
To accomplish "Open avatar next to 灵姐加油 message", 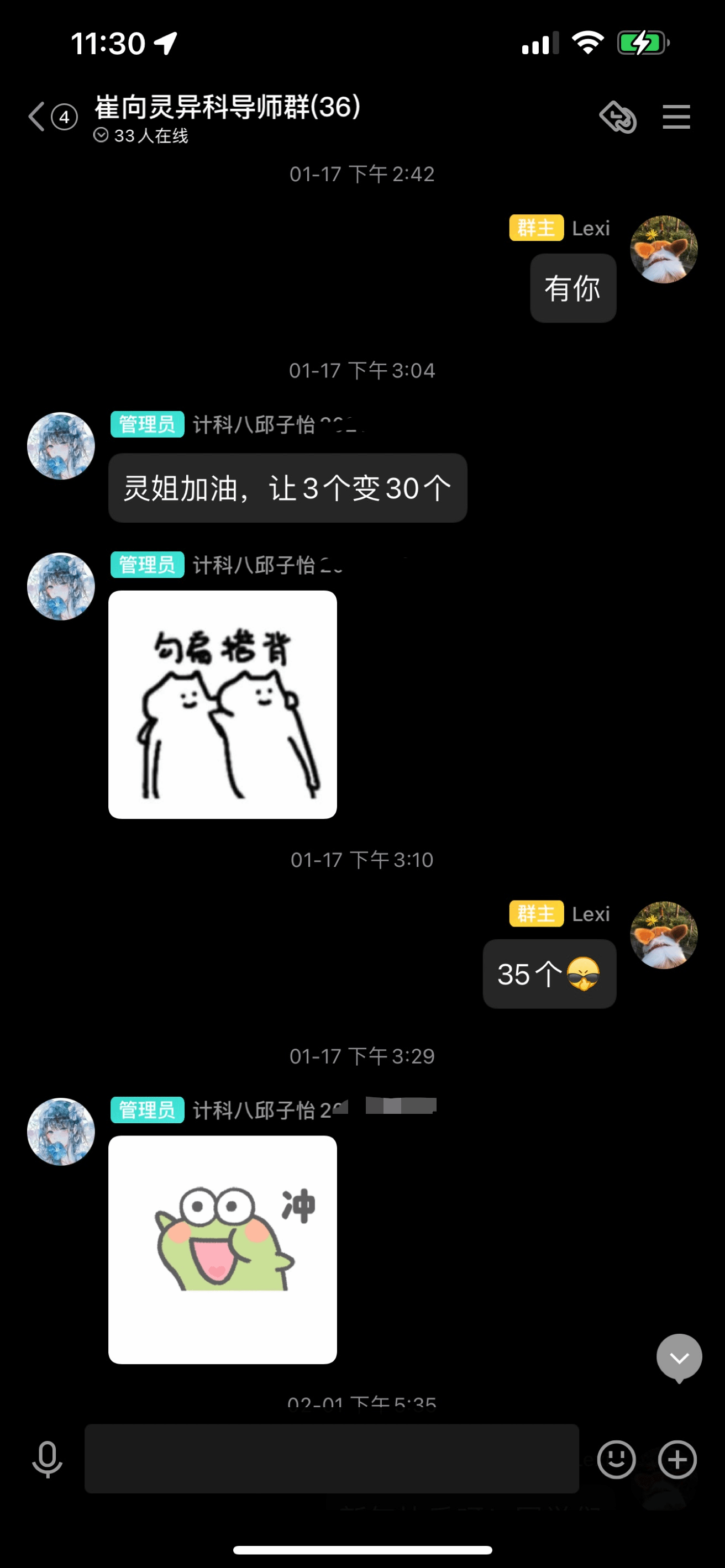I will pyautogui.click(x=61, y=446).
